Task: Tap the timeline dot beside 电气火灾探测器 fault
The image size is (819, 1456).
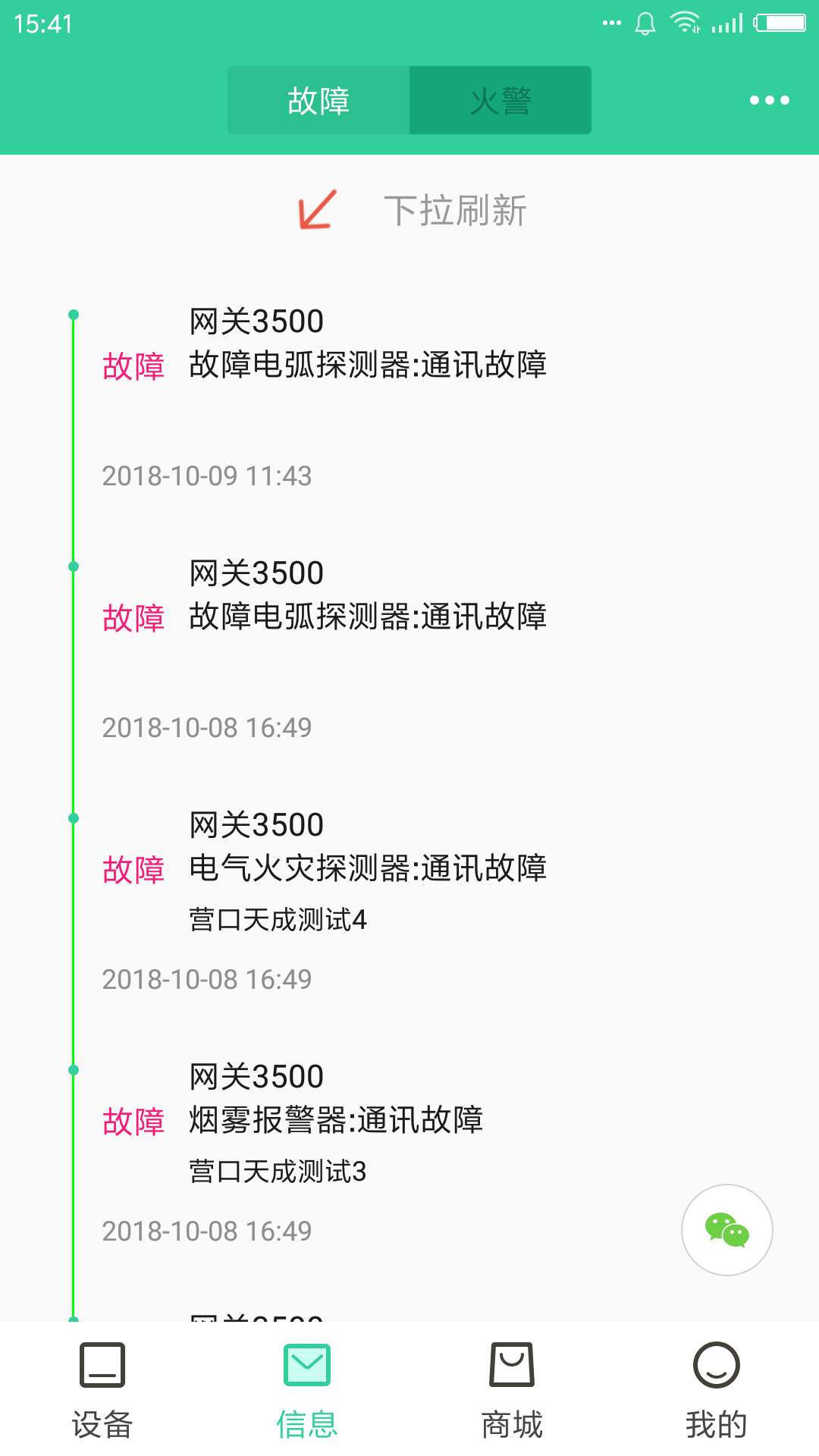Action: click(73, 819)
